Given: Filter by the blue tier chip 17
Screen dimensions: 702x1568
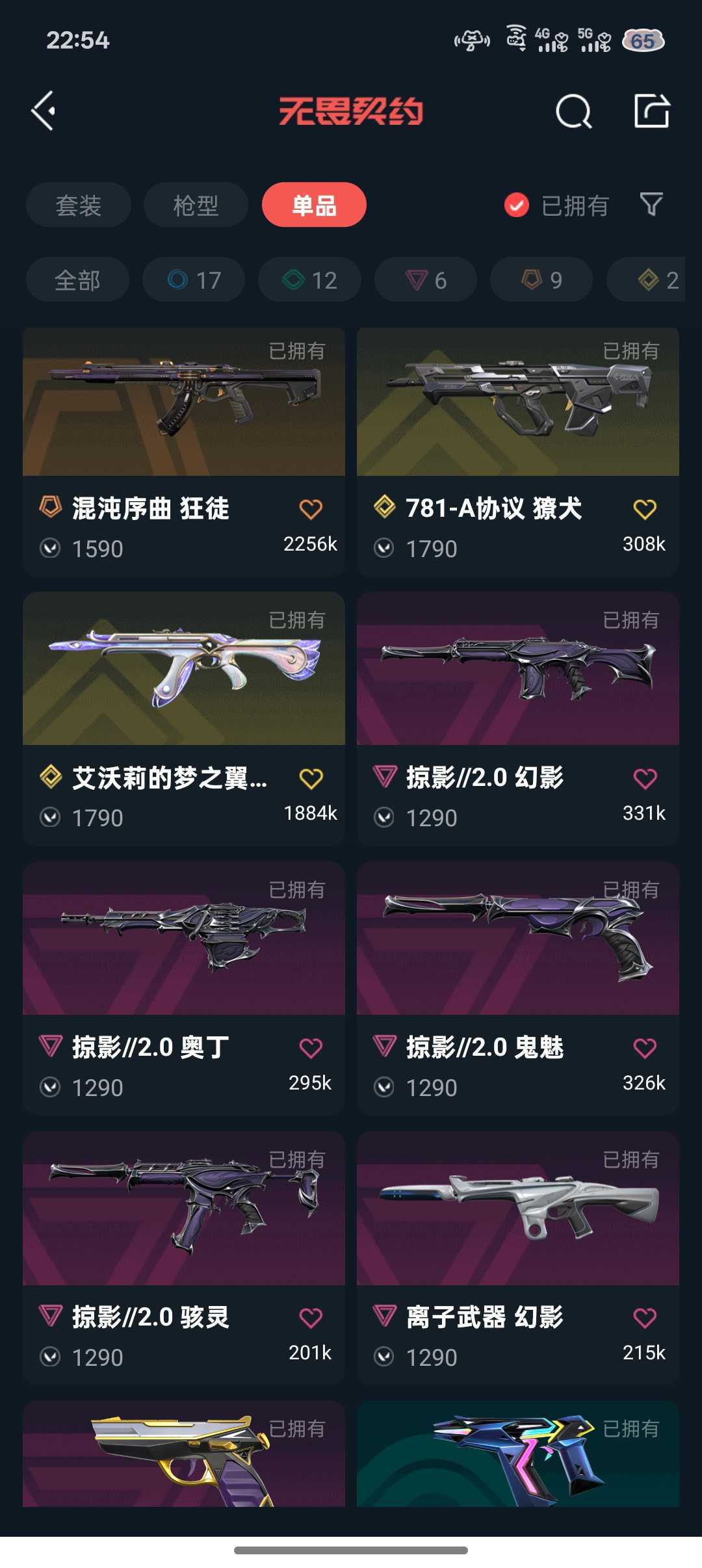Looking at the screenshot, I should 194,280.
